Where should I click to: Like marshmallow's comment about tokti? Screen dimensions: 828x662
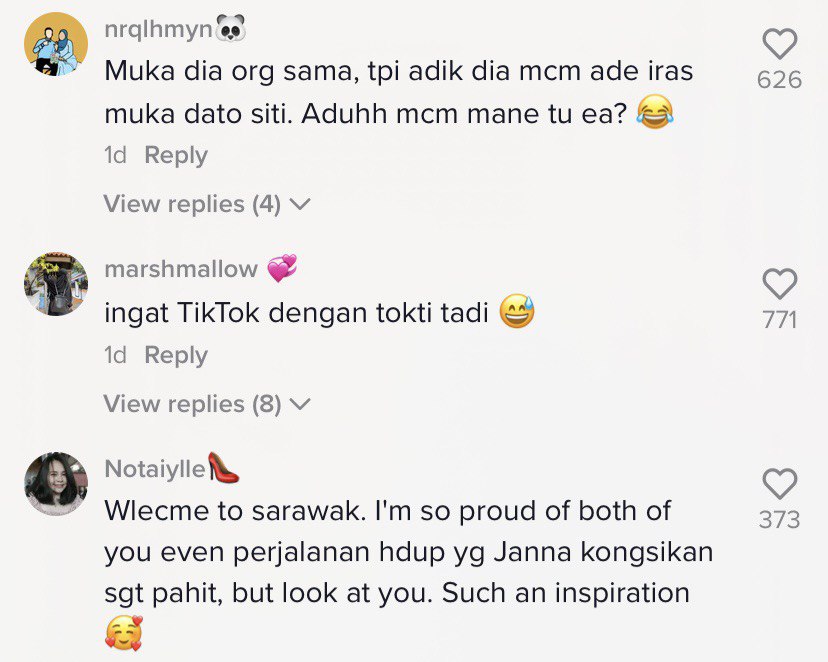(779, 284)
